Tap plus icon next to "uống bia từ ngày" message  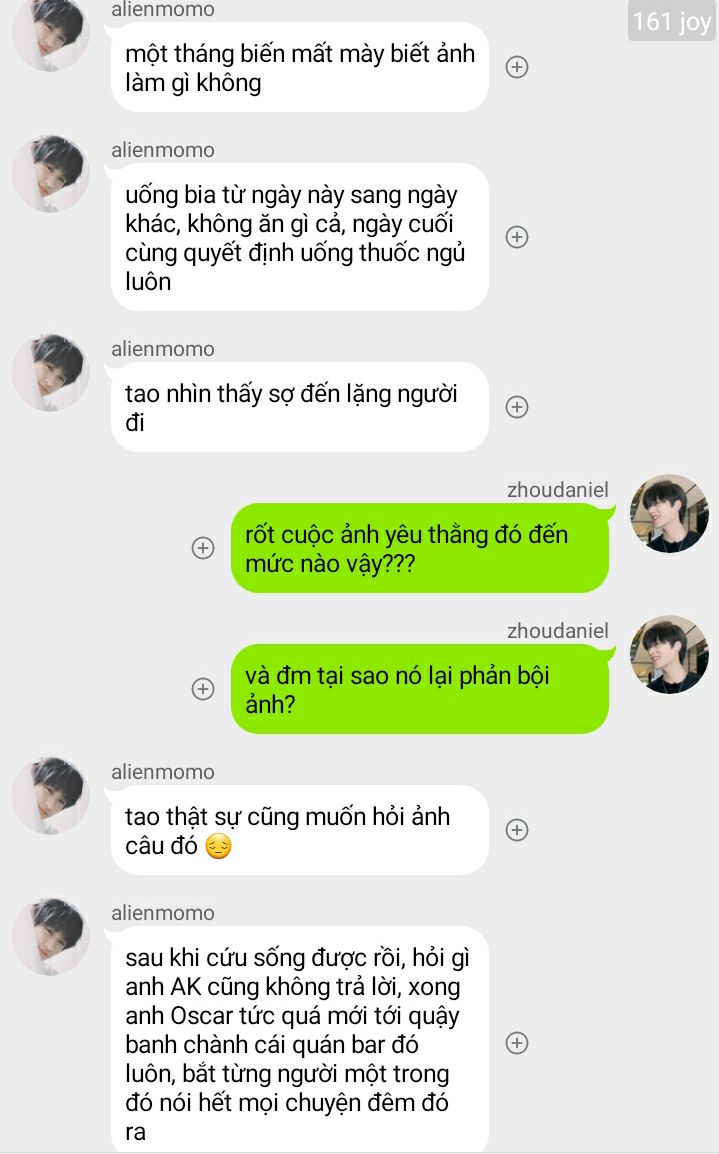517,237
